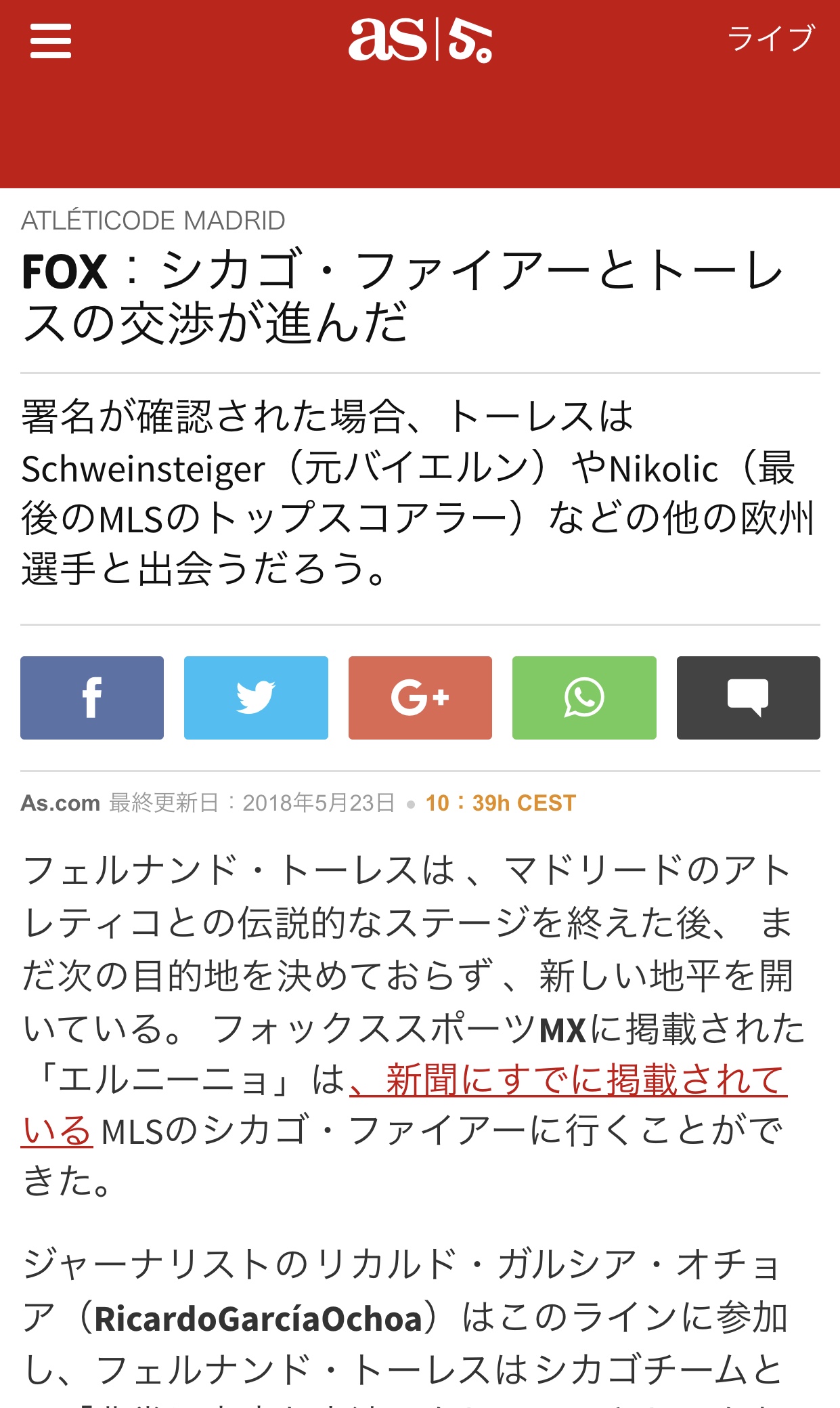The height and width of the screenshot is (1408, 840).
Task: Open the ライブ live section
Action: pos(770,39)
